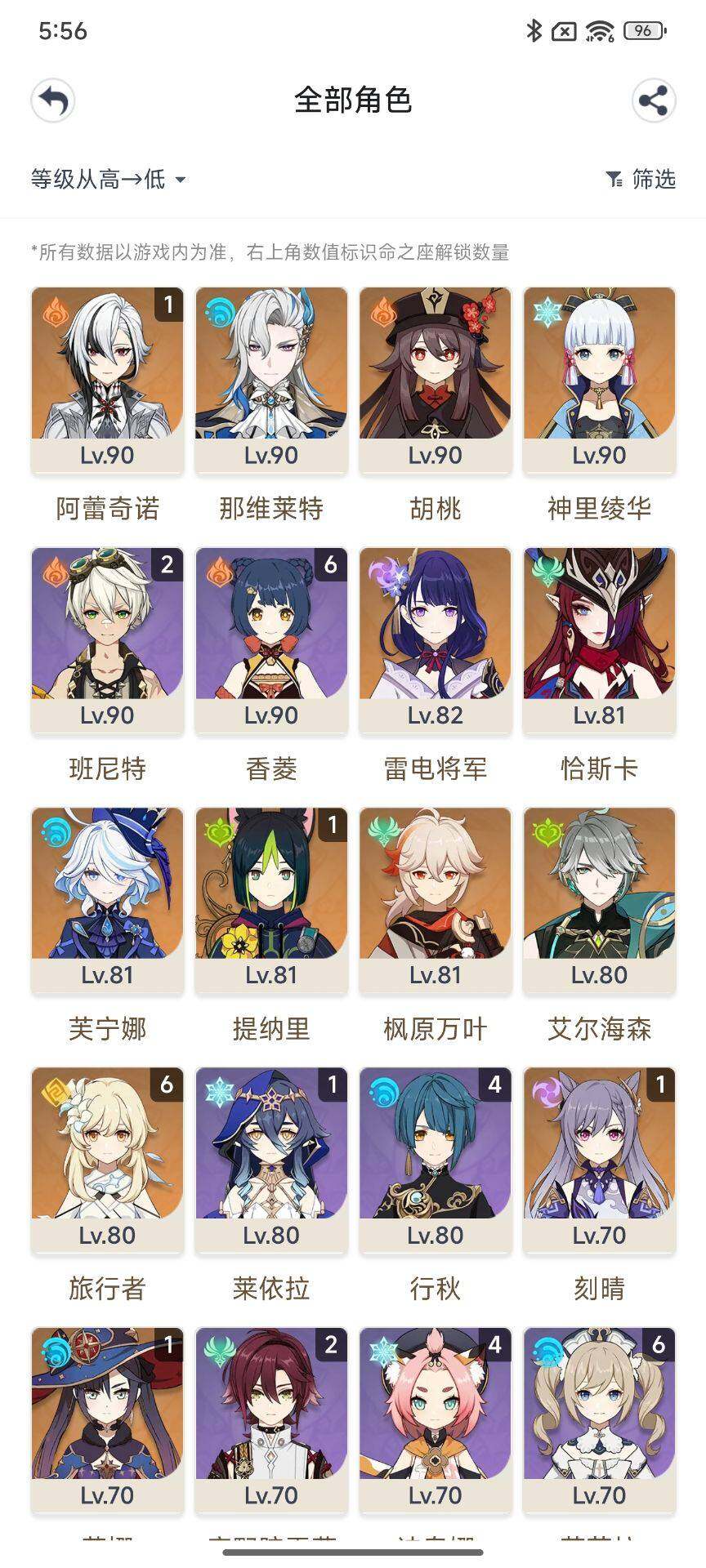Select the 刻晴 card
Image resolution: width=706 pixels, height=1568 pixels.
coord(599,1160)
